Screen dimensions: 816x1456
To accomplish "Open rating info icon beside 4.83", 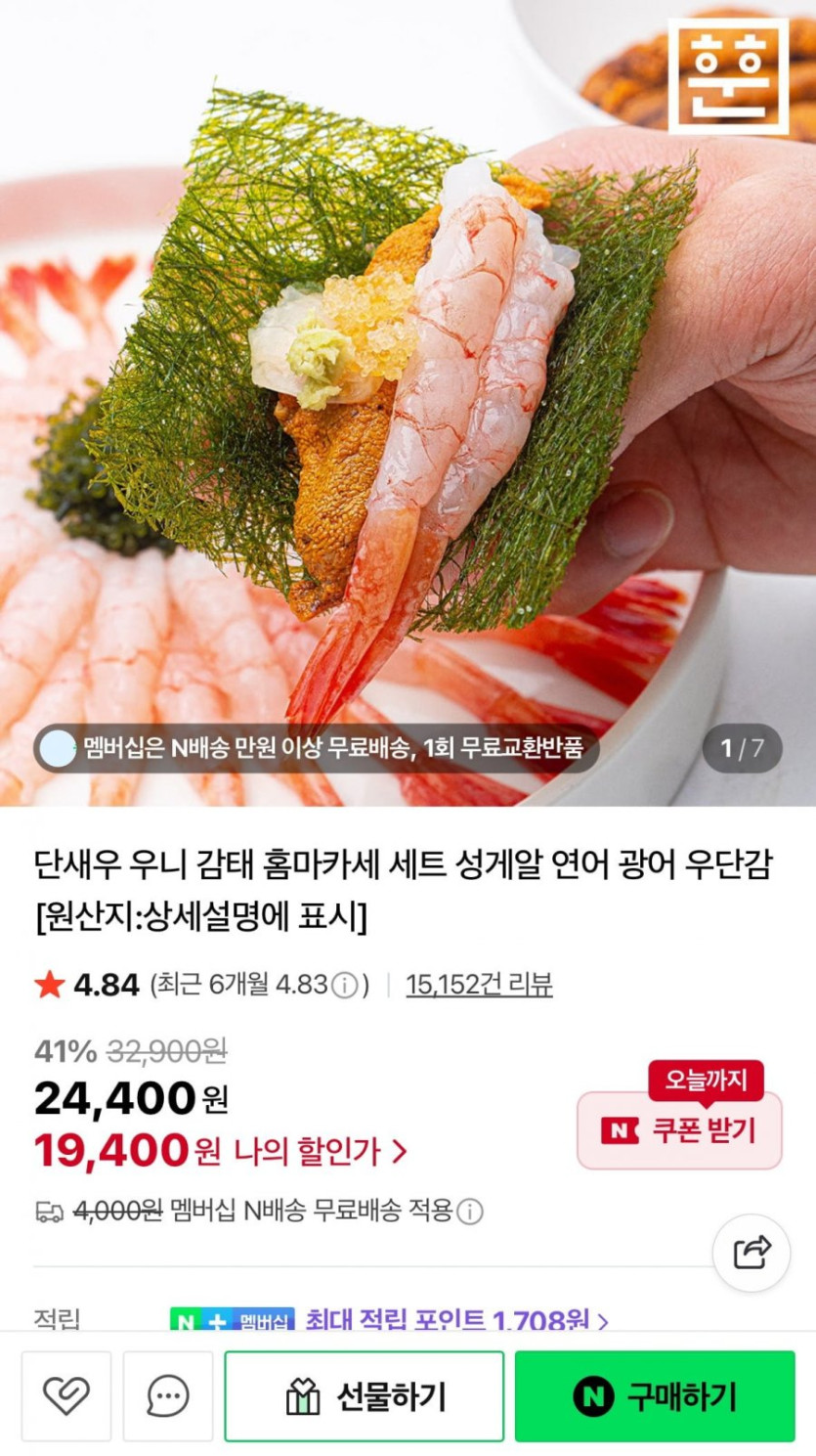I will coord(345,985).
